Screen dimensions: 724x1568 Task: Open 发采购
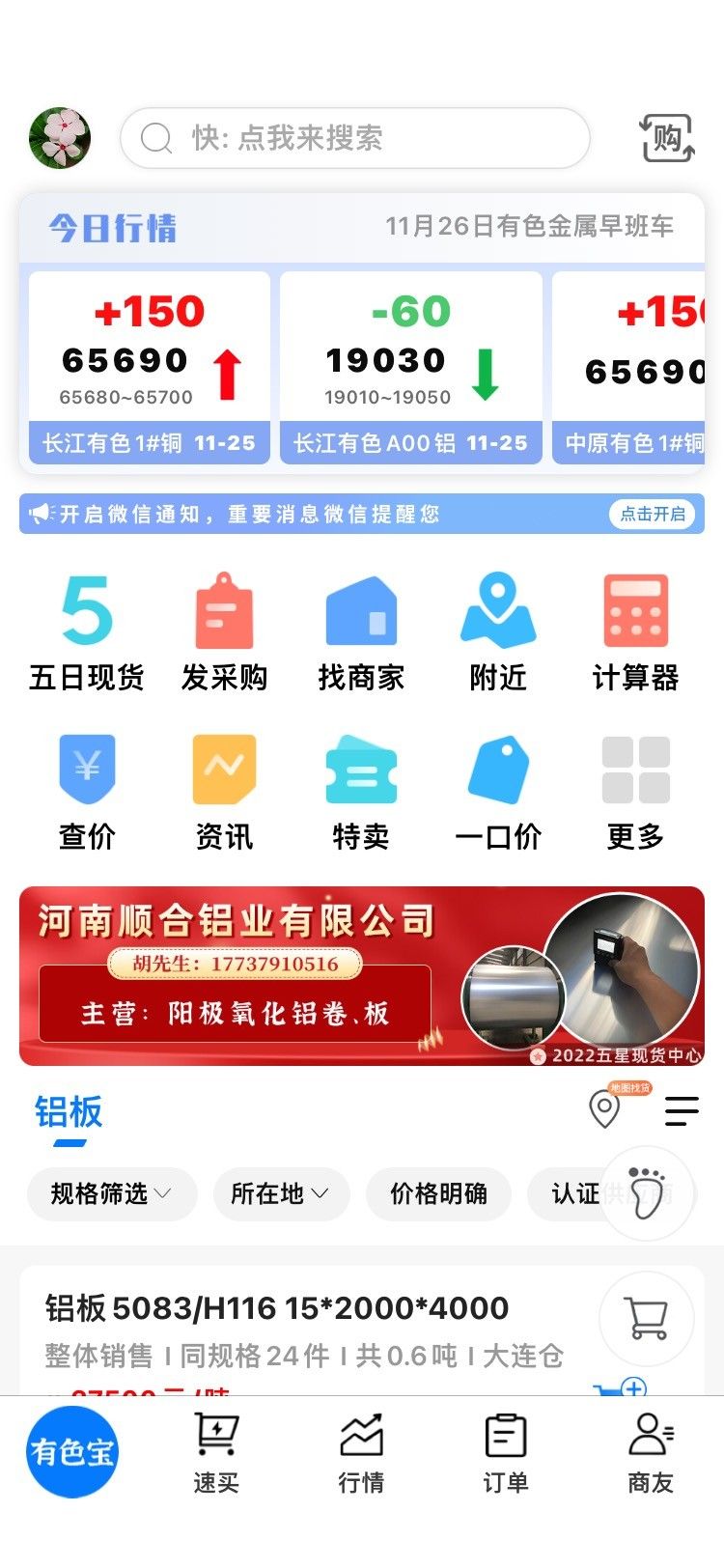pyautogui.click(x=224, y=632)
